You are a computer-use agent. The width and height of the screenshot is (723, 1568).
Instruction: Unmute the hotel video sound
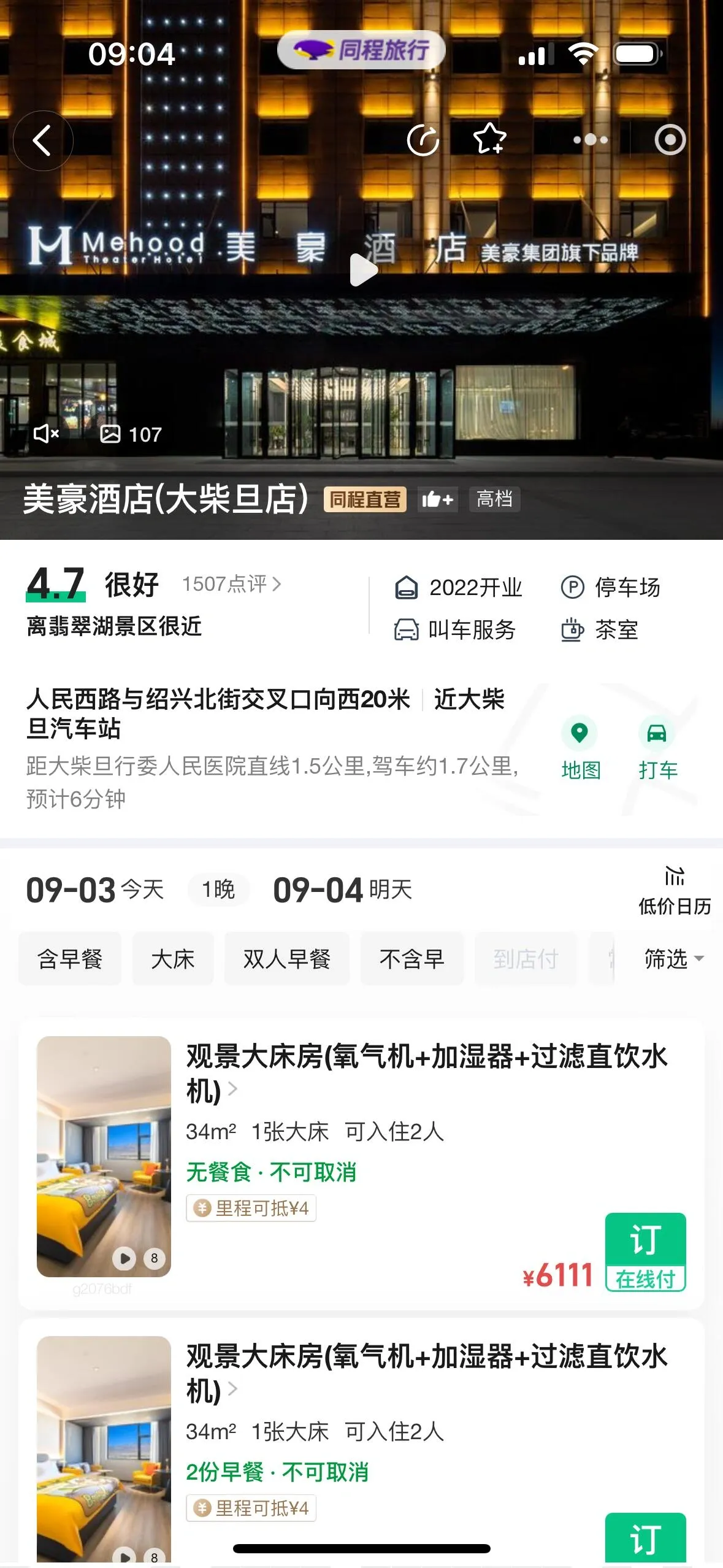tap(46, 434)
